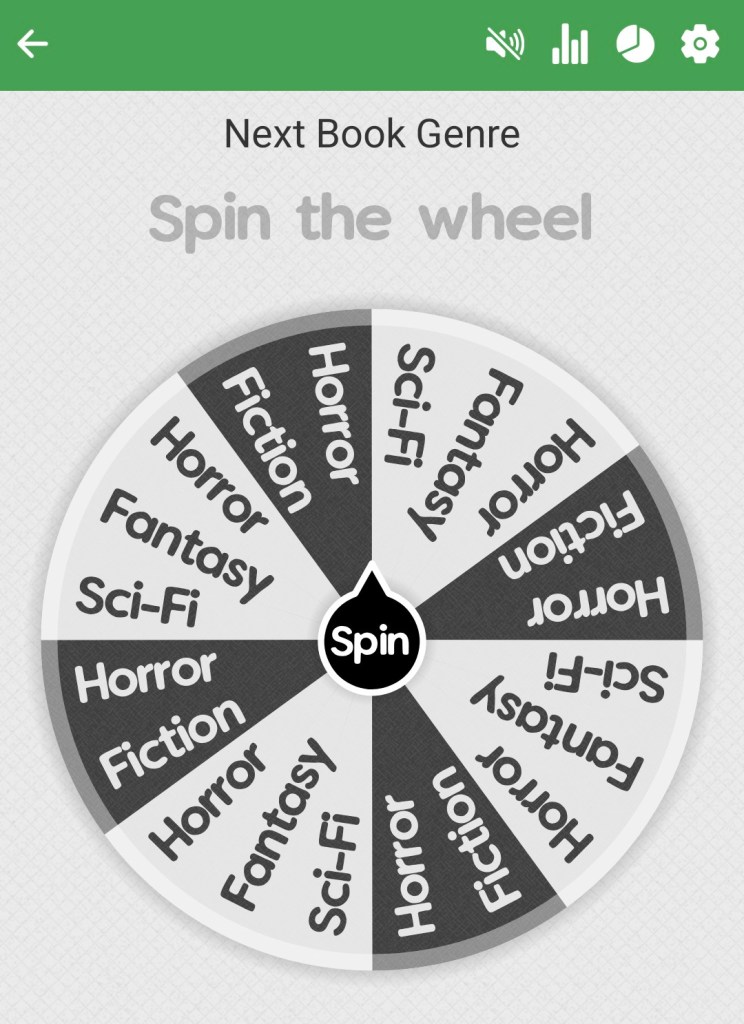Tap Spin to spin the wheel
The height and width of the screenshot is (1024, 744).
(x=371, y=642)
